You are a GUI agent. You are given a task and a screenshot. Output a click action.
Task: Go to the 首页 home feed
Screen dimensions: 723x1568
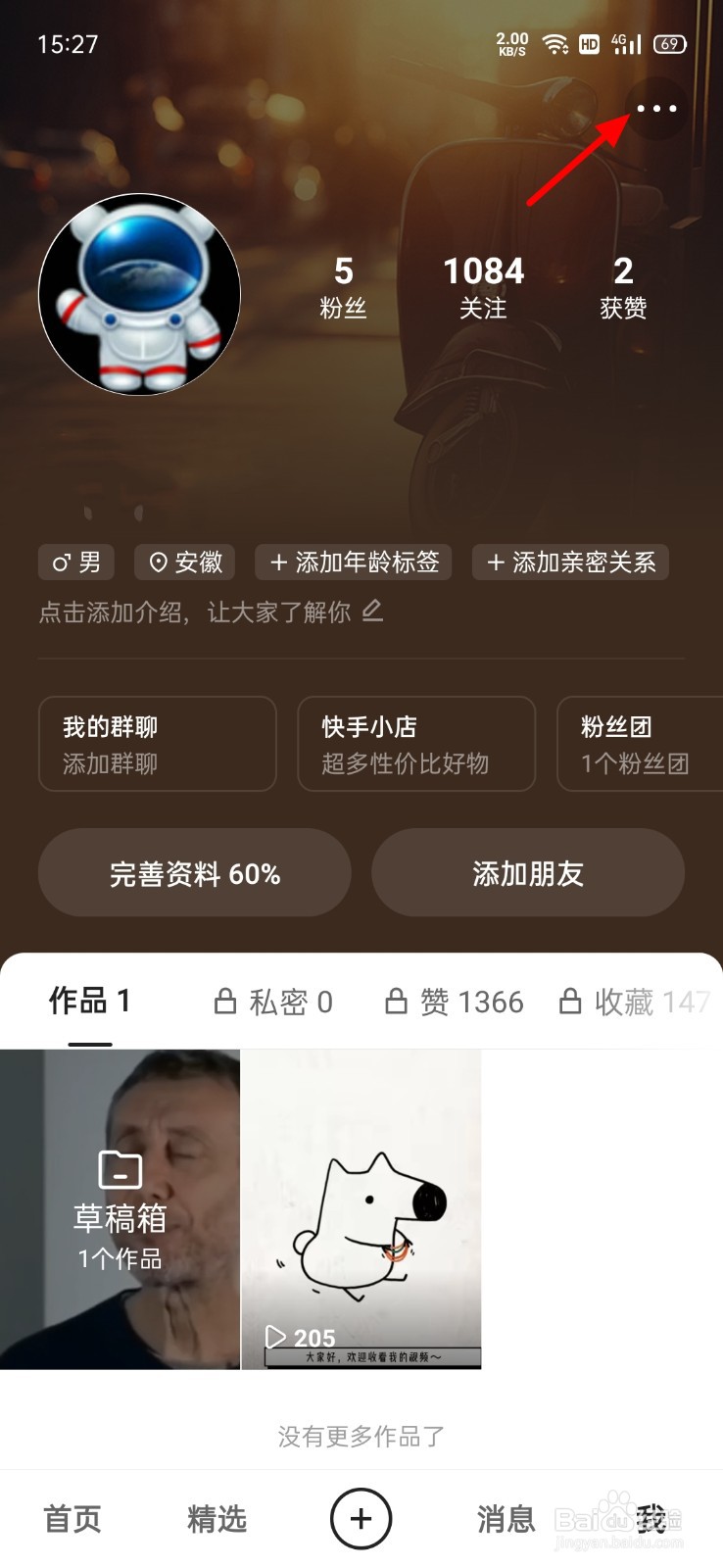click(70, 1518)
